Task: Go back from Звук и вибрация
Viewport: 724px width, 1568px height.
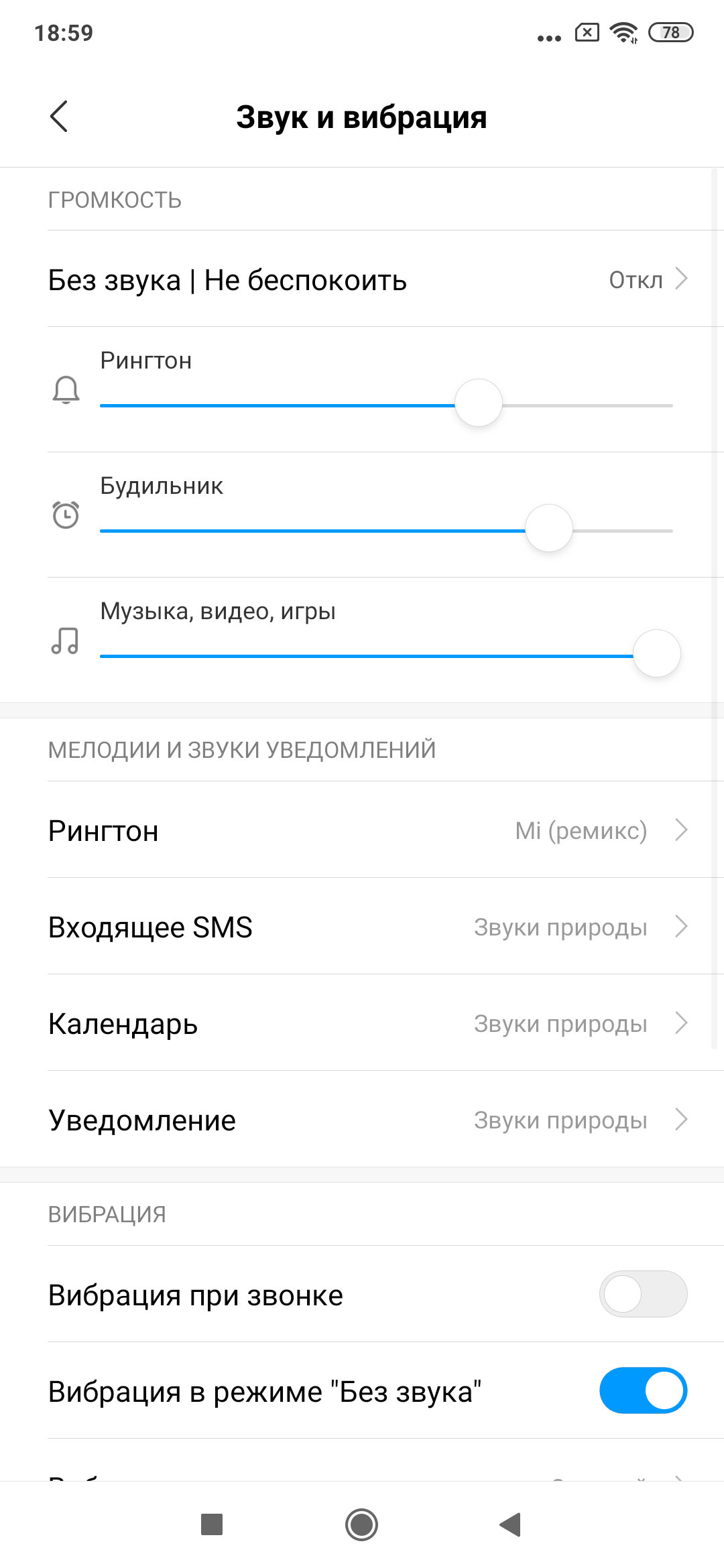Action: (59, 117)
